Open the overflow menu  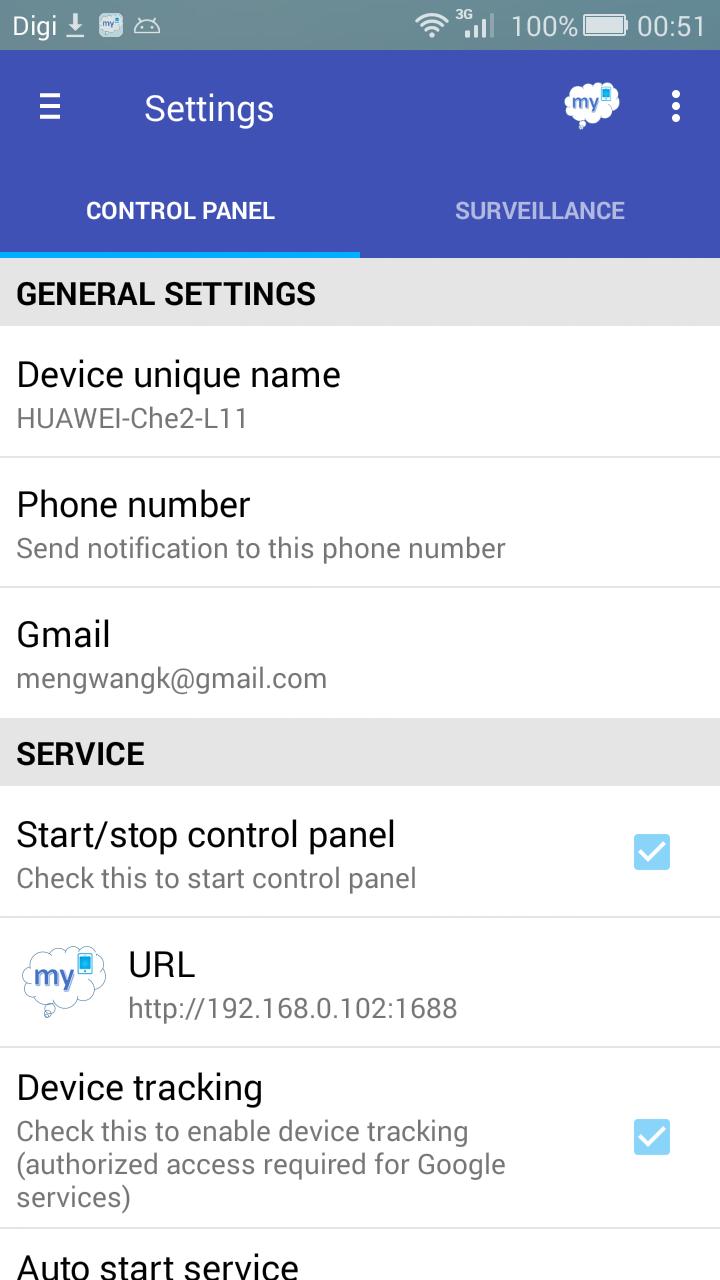pyautogui.click(x=676, y=106)
